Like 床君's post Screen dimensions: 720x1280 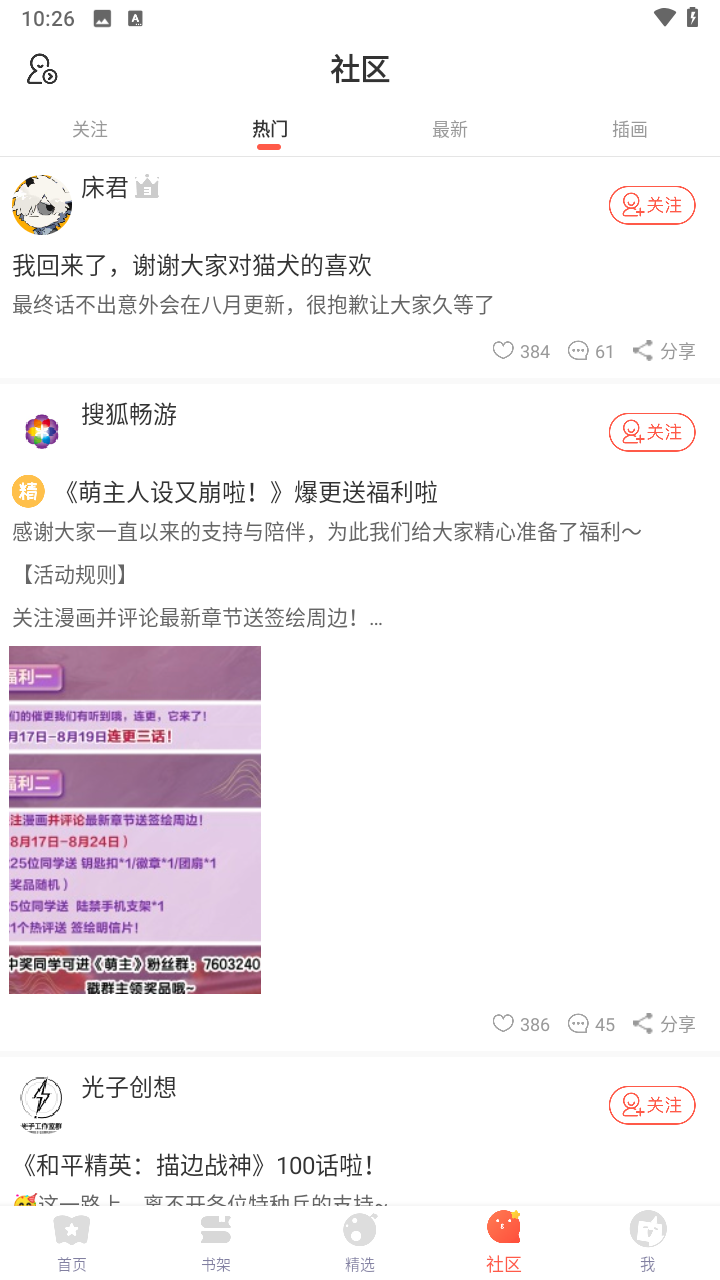pos(521,351)
